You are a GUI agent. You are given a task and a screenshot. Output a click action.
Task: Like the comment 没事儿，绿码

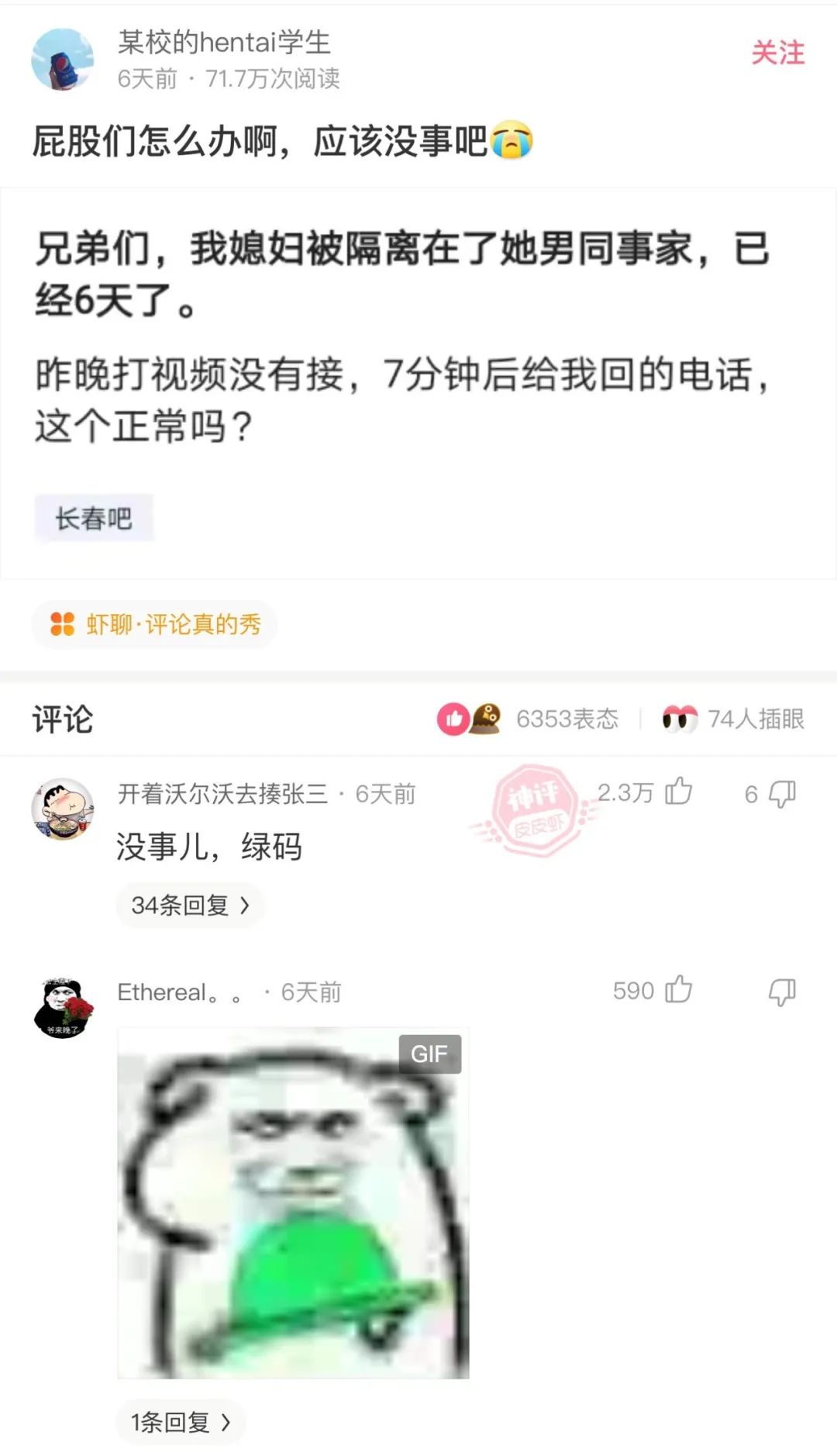[x=678, y=792]
